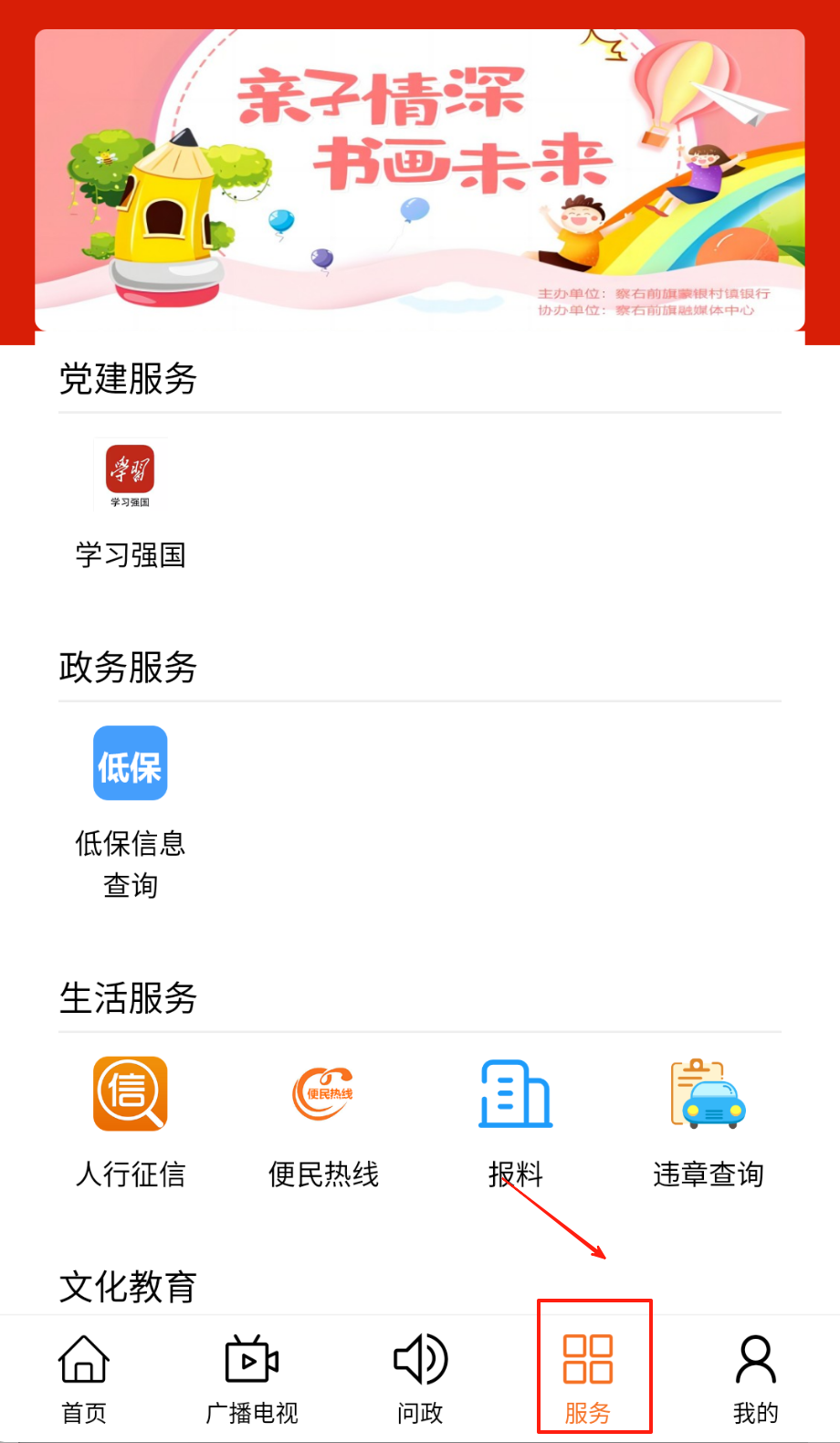
Task: Open the 我的 profile tab
Action: coord(756,1378)
